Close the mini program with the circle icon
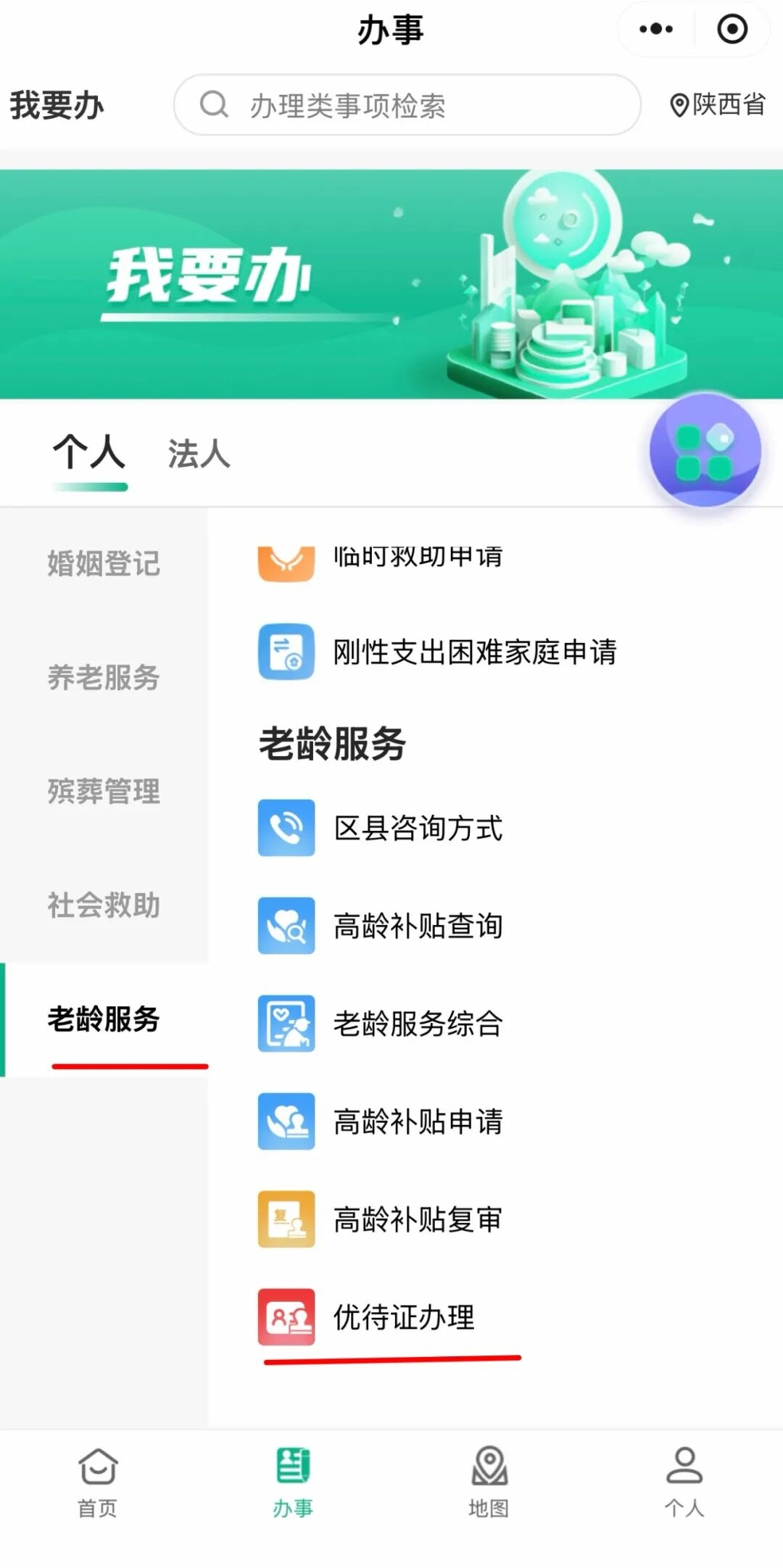This screenshot has width=783, height=1568. [732, 30]
